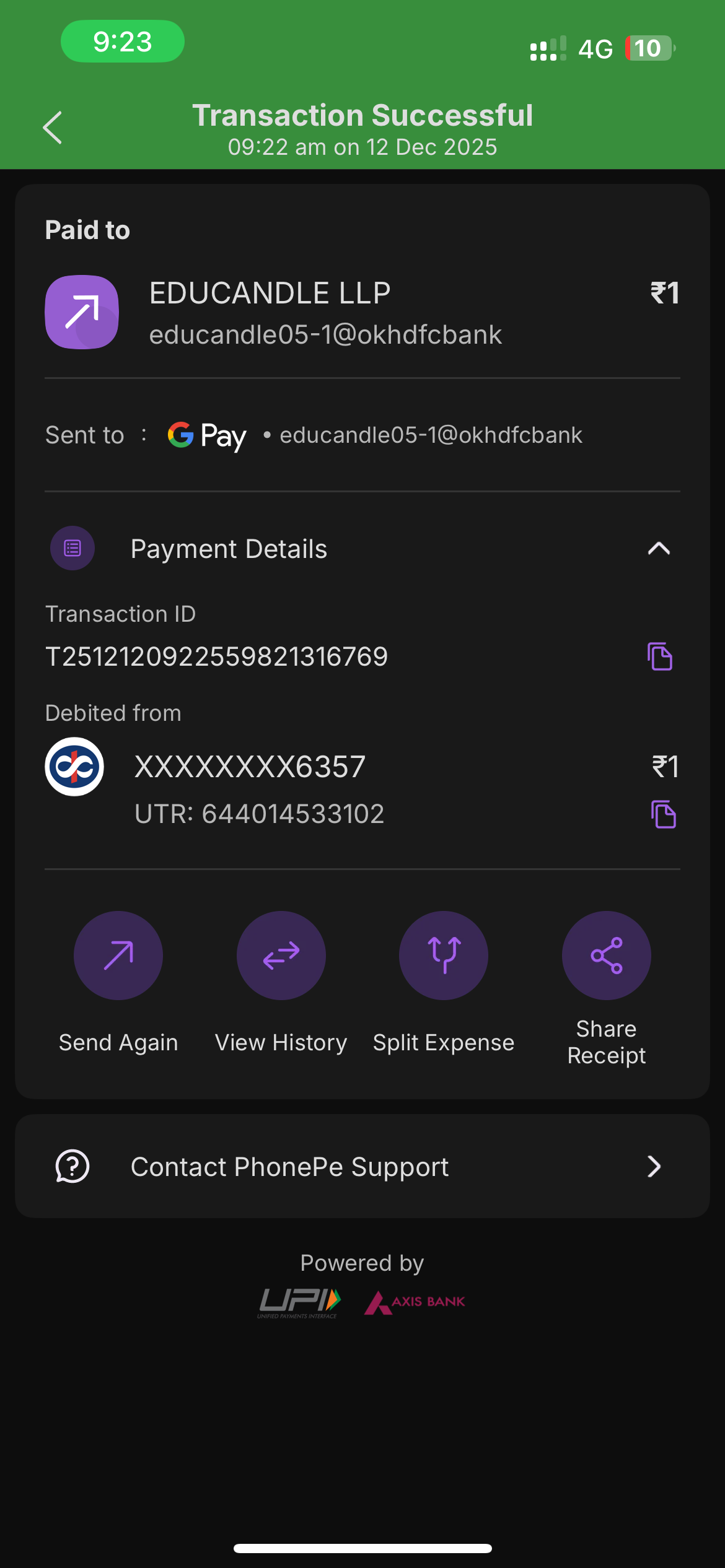Share the transaction receipt
The height and width of the screenshot is (1568, 725).
(606, 956)
